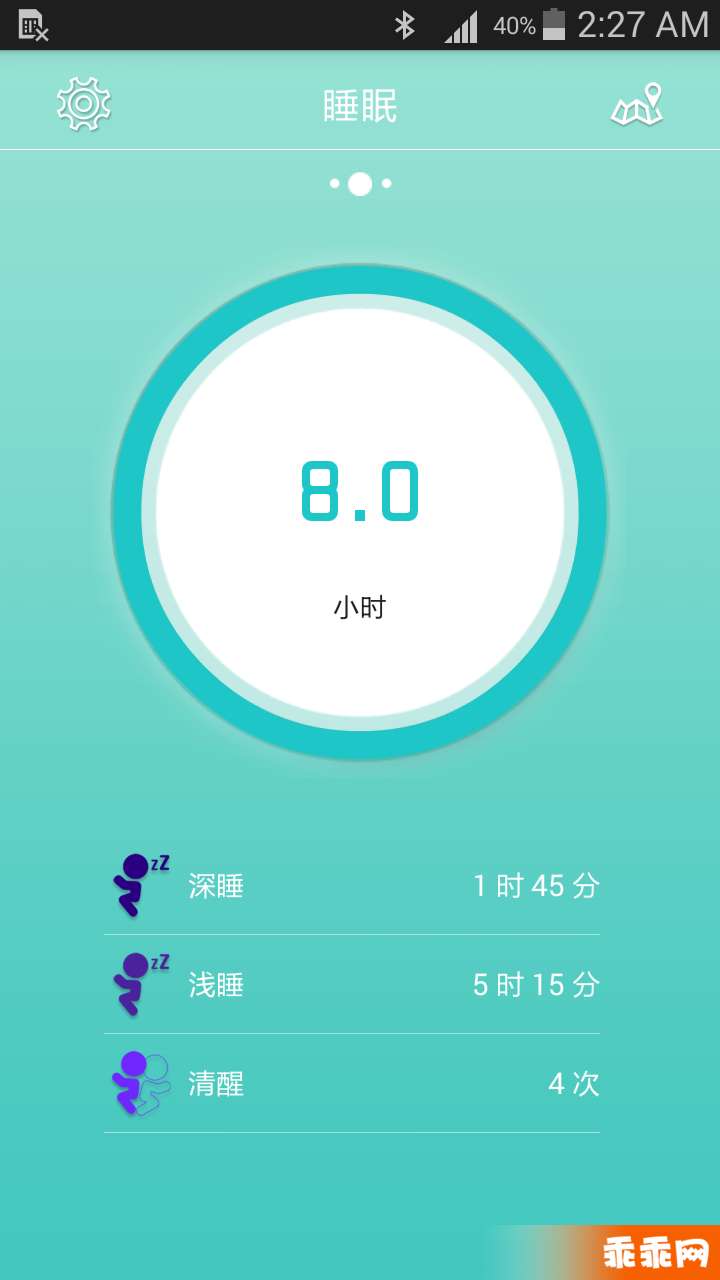Open the settings gear icon

click(84, 104)
